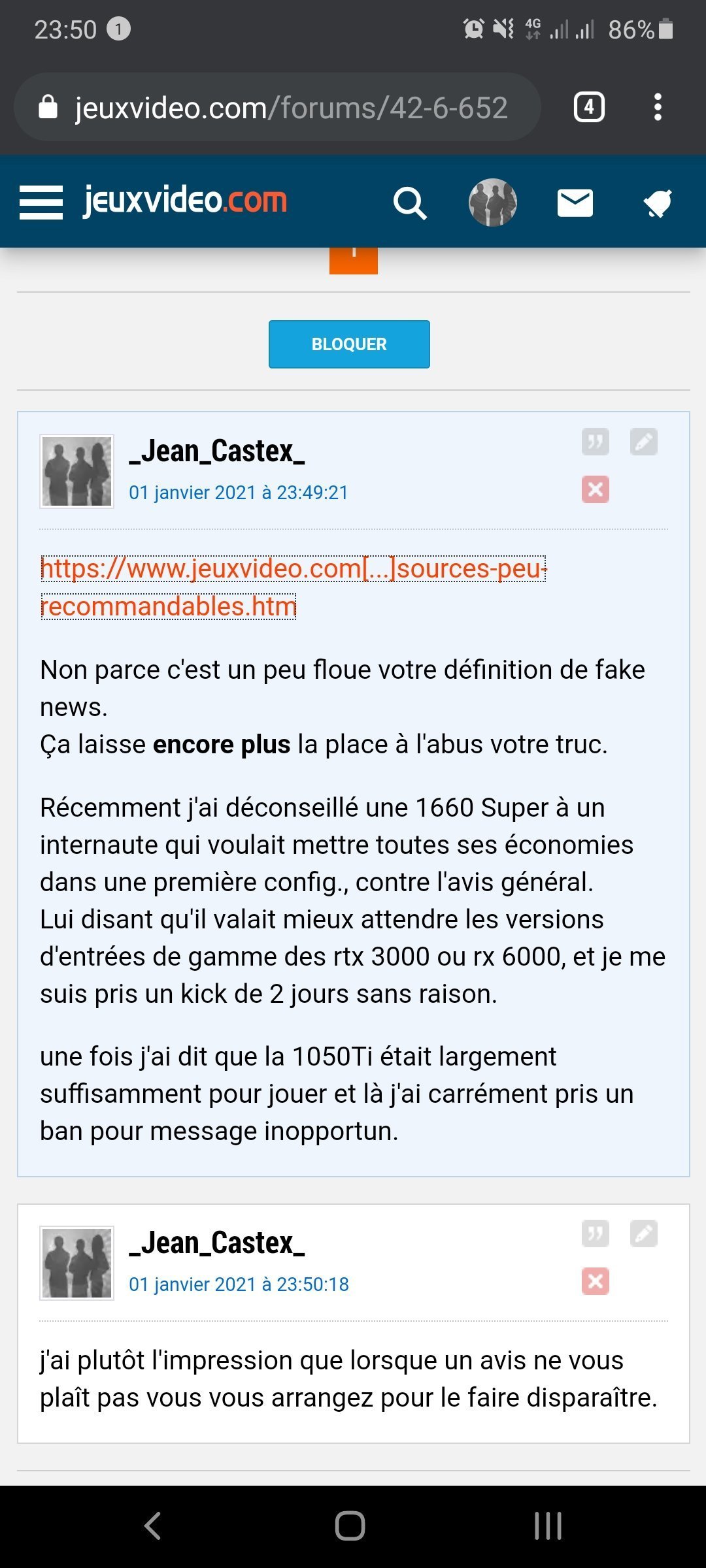Open the profile avatar in header
This screenshot has height=1568, width=706.
493,203
